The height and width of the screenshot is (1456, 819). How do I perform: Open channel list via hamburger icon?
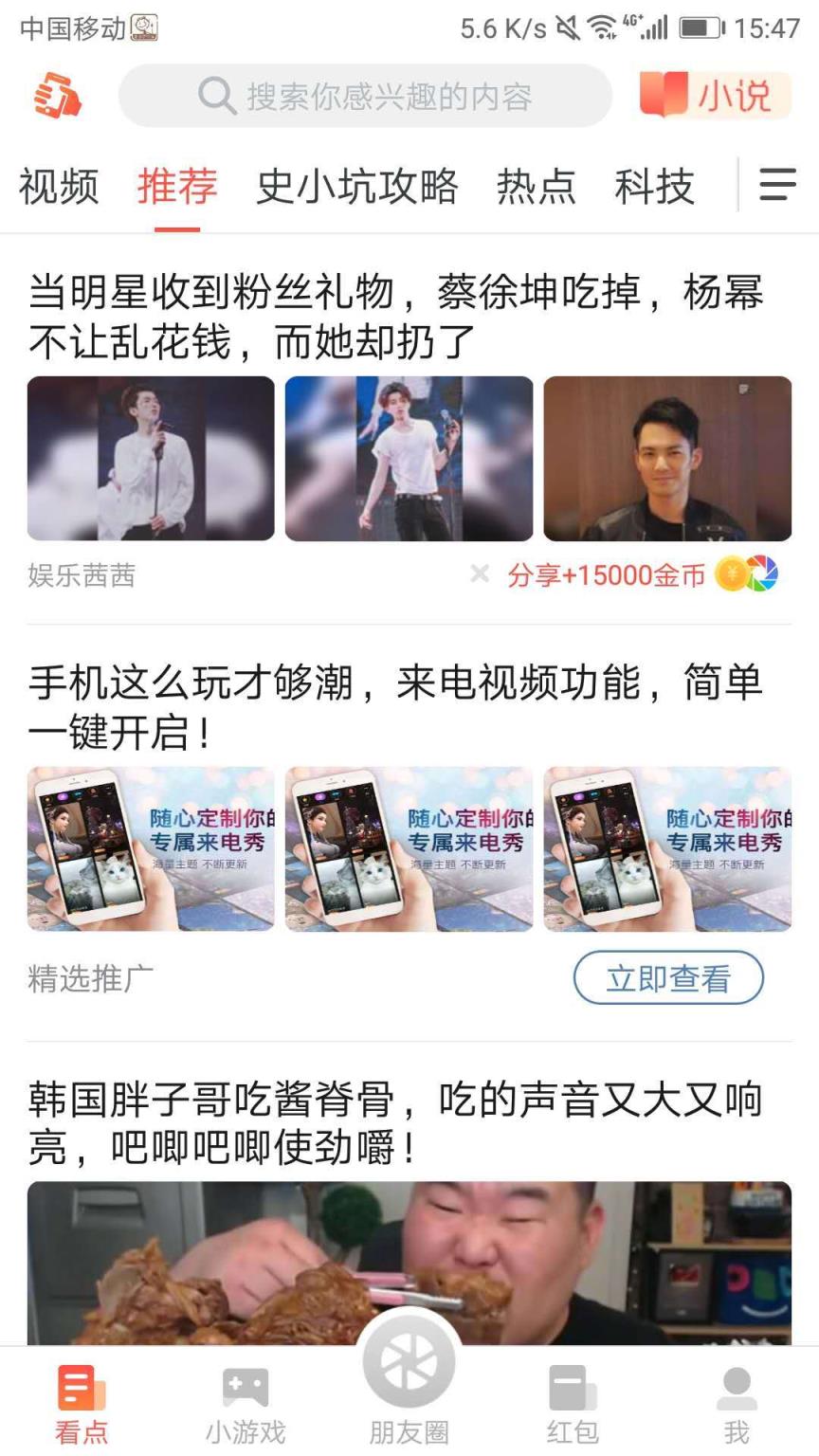click(x=776, y=187)
